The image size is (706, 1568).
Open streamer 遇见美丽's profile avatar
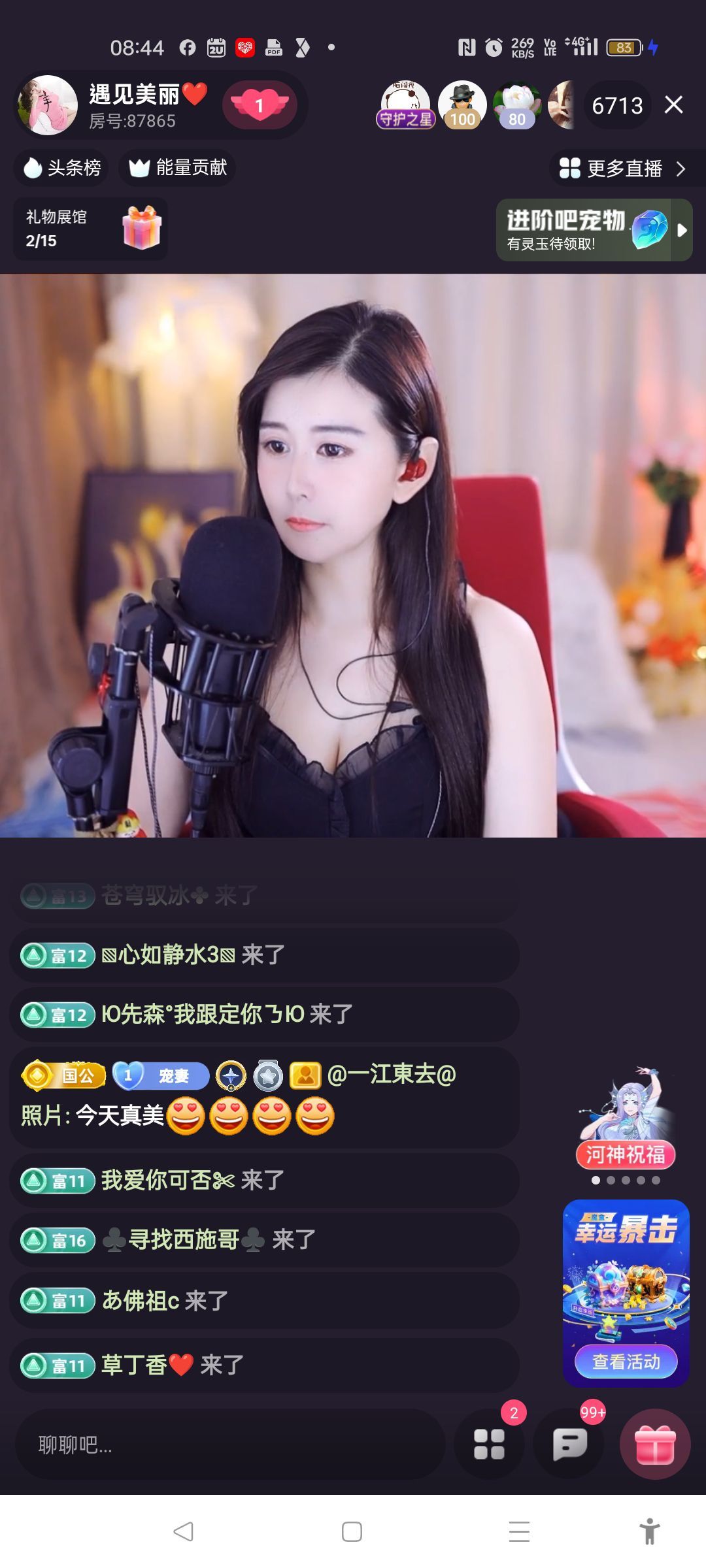click(47, 105)
